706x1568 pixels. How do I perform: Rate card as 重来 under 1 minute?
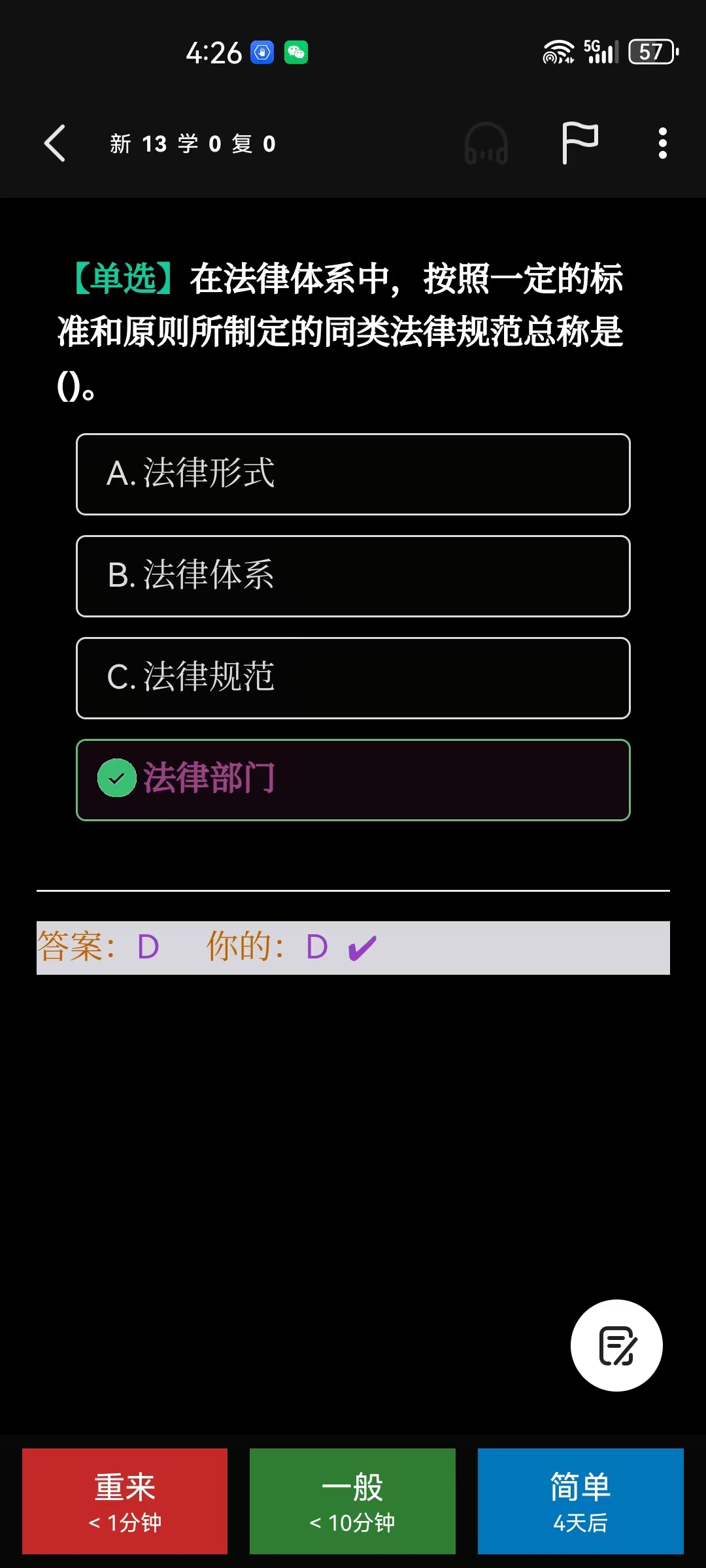[x=125, y=1501]
